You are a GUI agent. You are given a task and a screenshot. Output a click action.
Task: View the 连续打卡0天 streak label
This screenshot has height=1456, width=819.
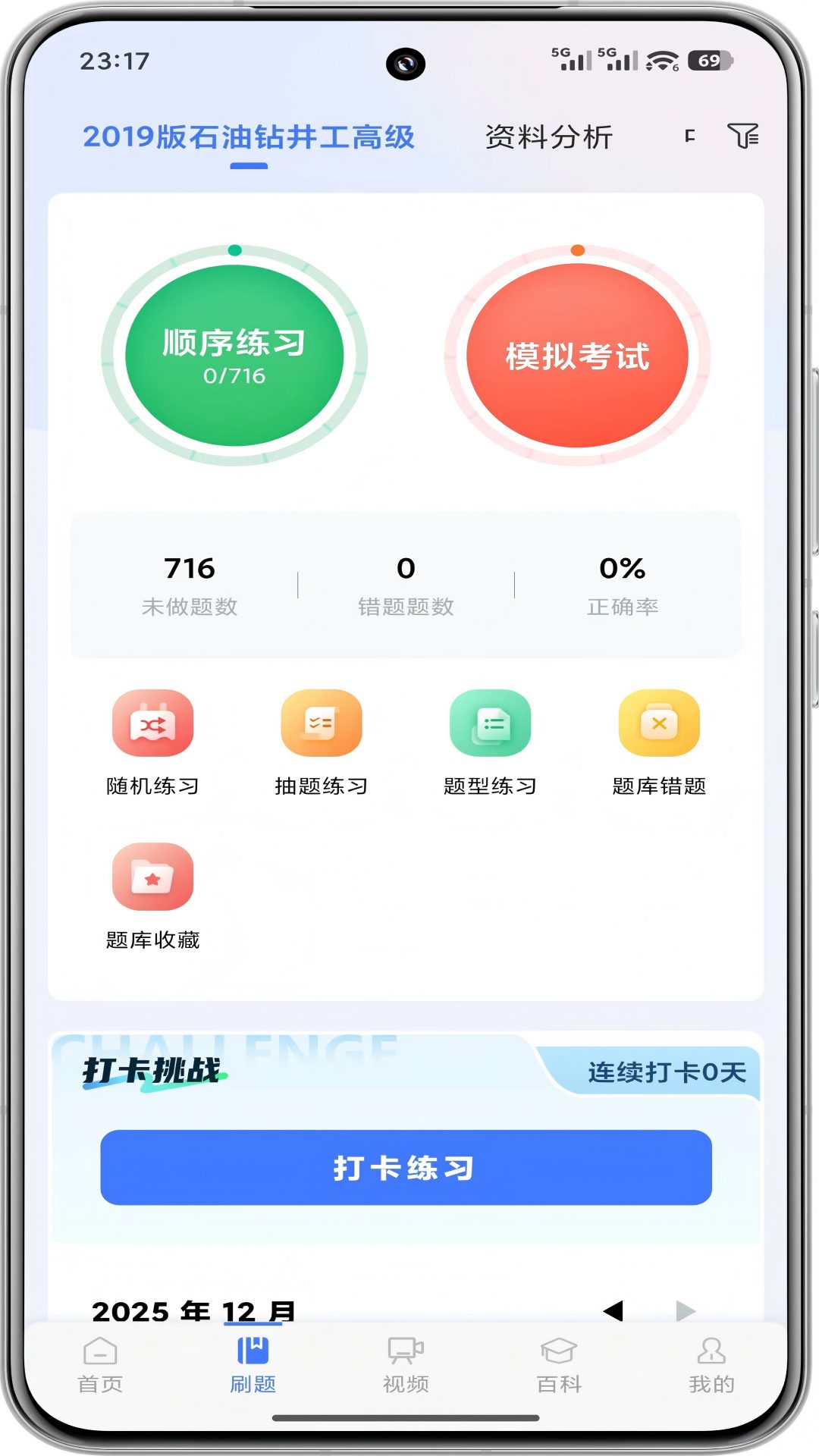coord(667,1072)
